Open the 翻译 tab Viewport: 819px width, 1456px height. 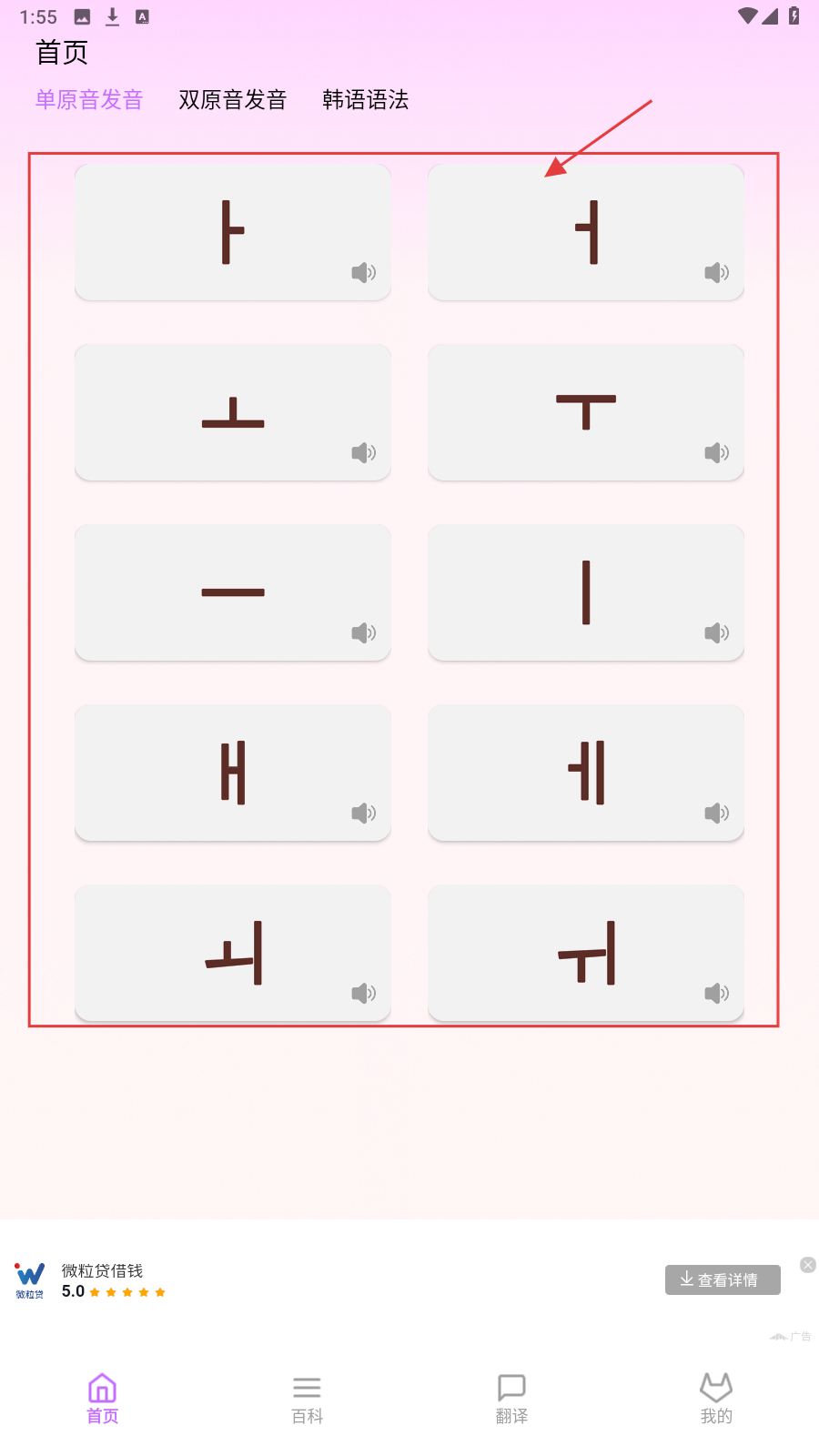pyautogui.click(x=511, y=1399)
